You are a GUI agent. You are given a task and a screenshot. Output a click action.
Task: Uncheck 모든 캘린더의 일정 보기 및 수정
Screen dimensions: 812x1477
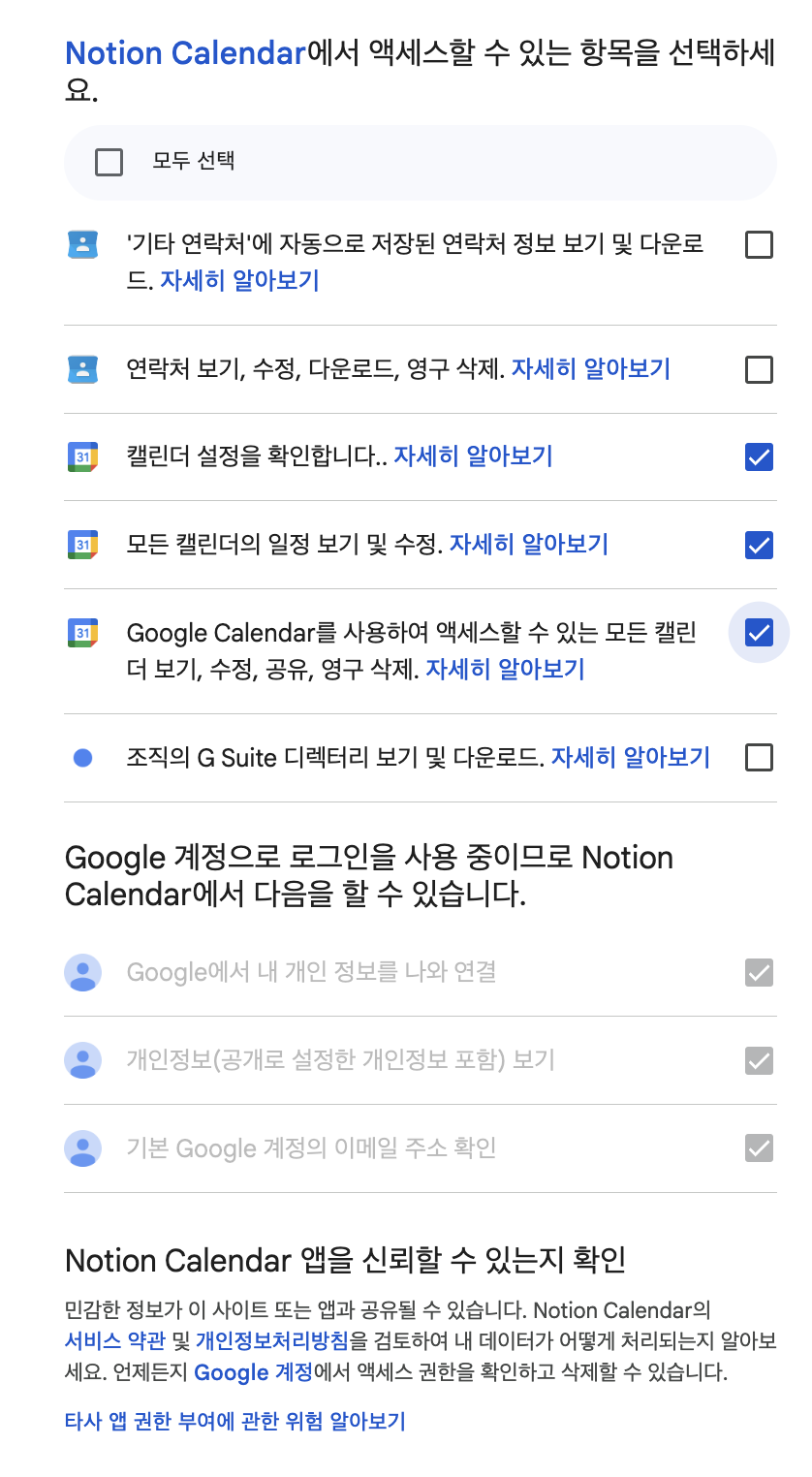759,545
